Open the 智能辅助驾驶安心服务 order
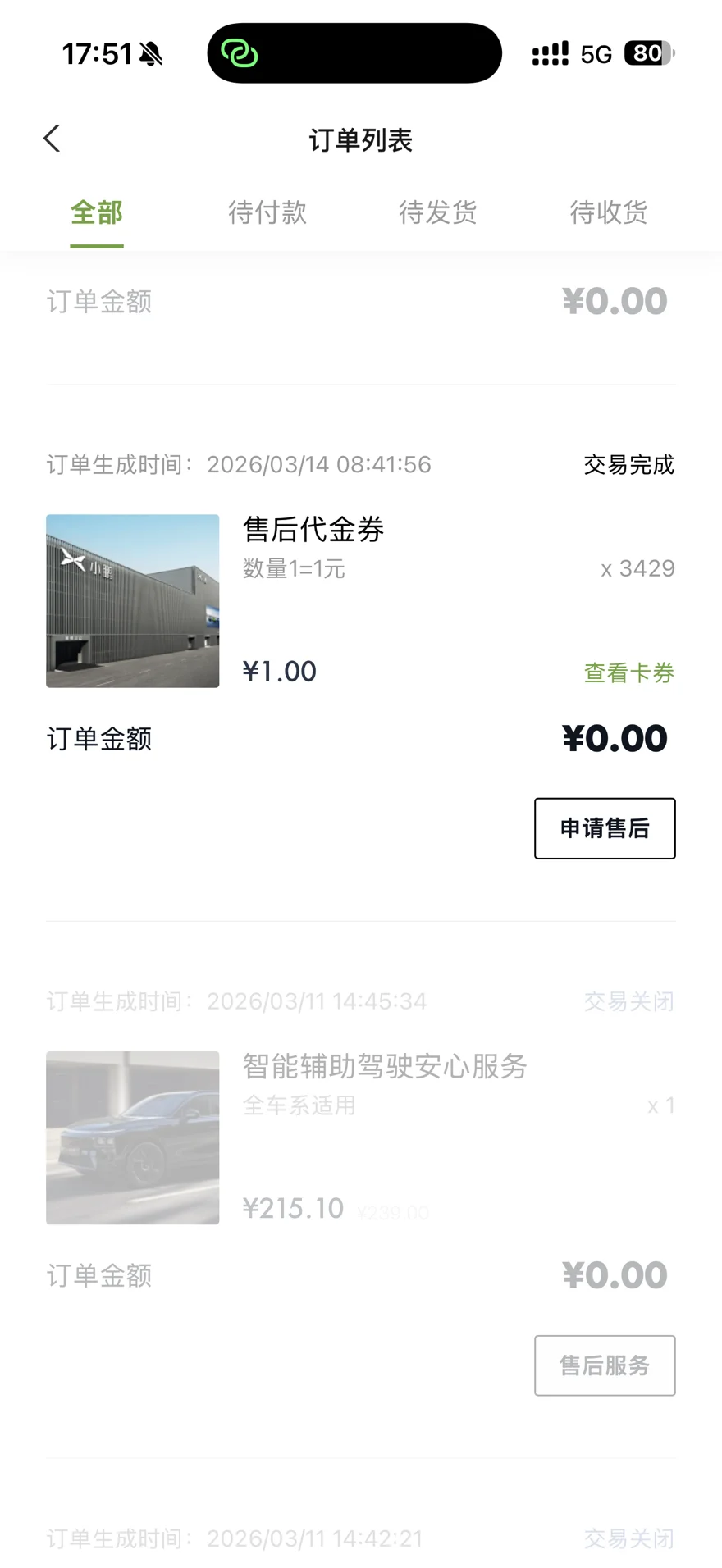This screenshot has height=1568, width=722. tap(384, 1067)
